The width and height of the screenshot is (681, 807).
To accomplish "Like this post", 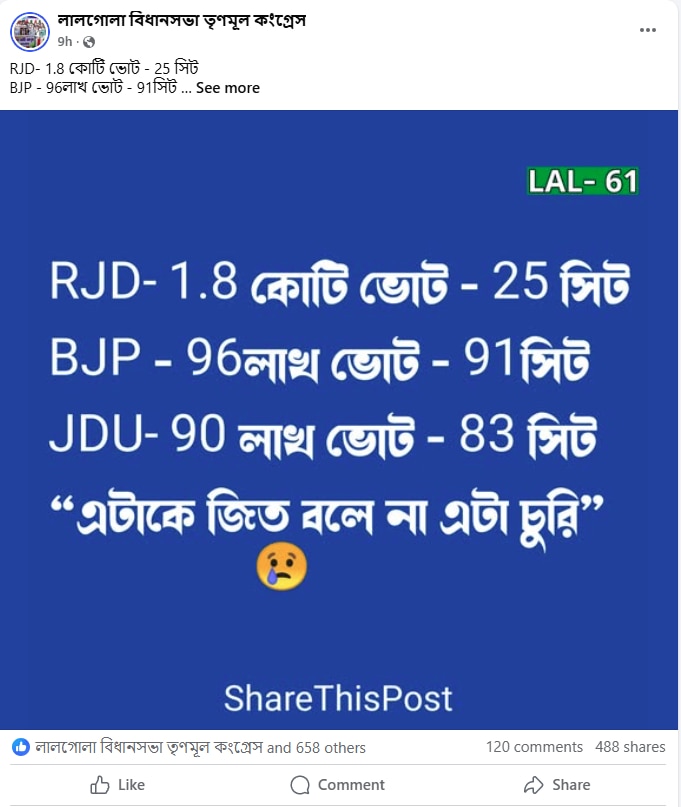I will click(x=118, y=785).
